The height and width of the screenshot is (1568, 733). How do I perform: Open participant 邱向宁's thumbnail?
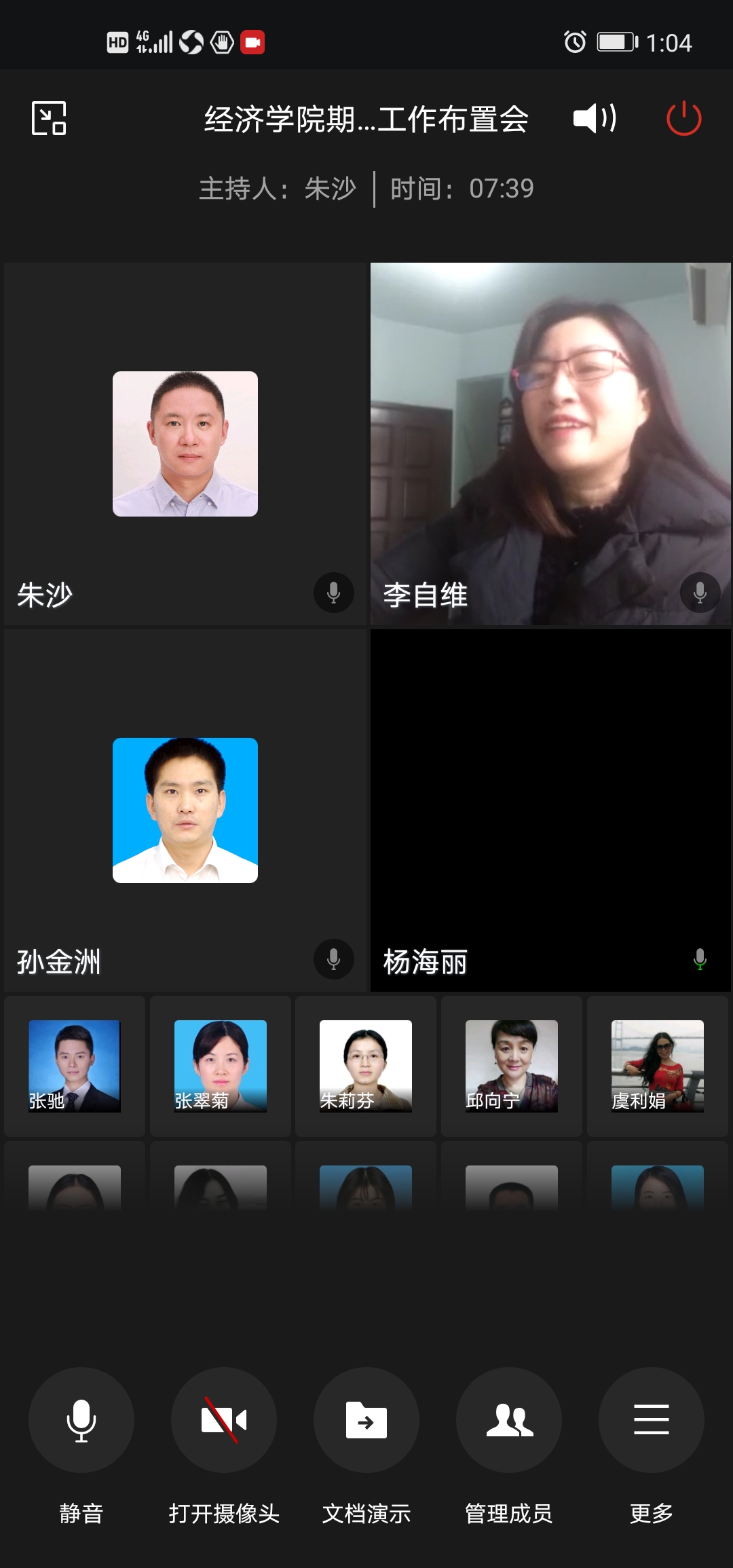[512, 1066]
